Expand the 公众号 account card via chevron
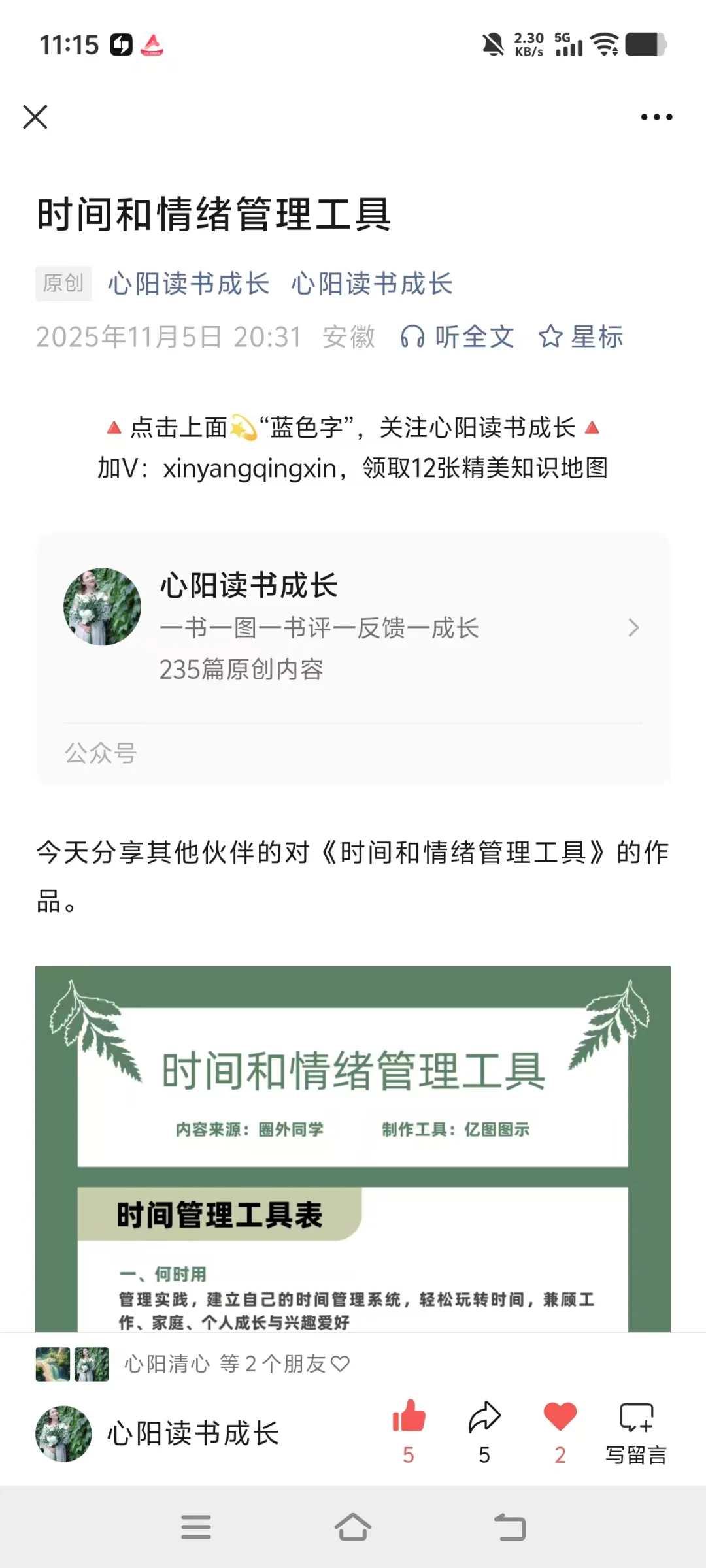This screenshot has width=706, height=1568. (633, 628)
